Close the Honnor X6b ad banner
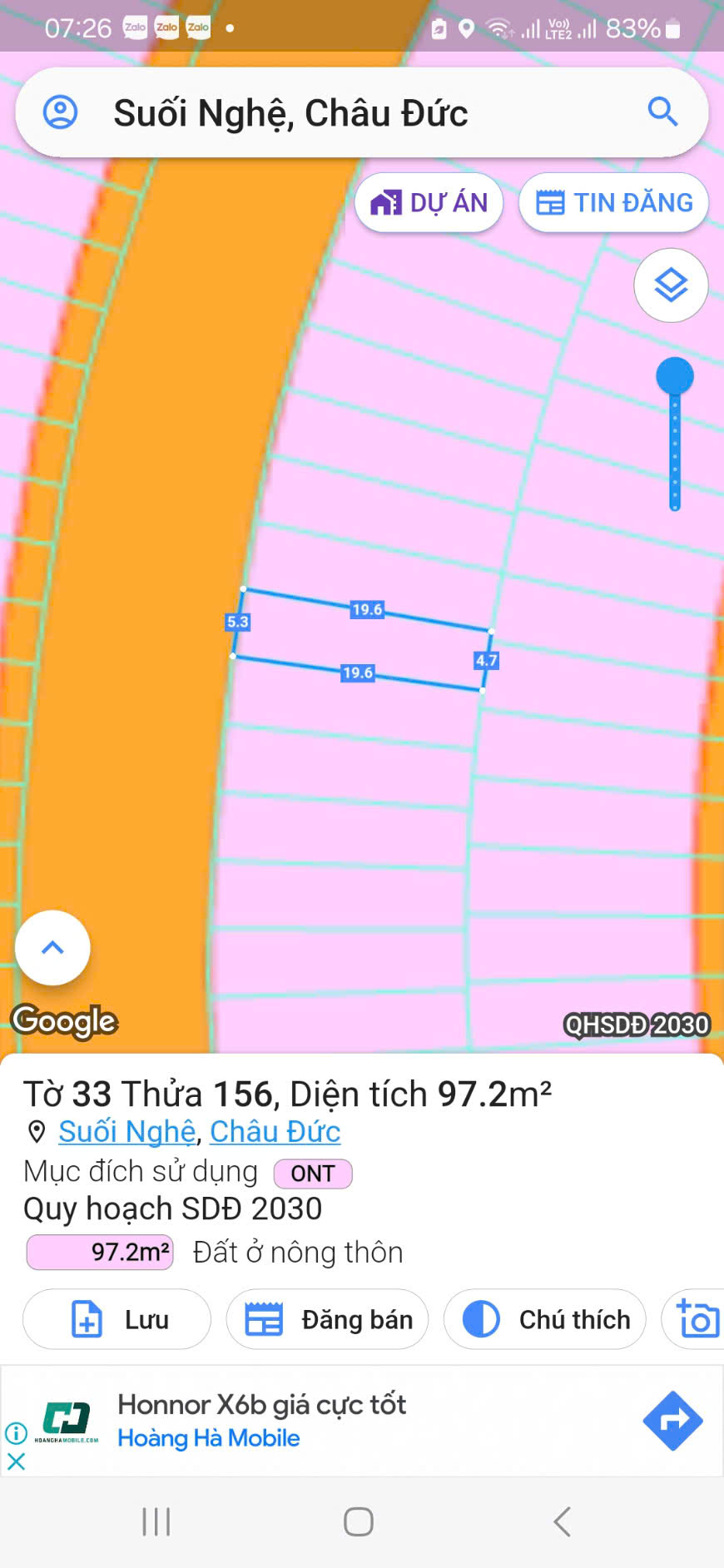Screen dimensions: 724x1568 (16, 1461)
